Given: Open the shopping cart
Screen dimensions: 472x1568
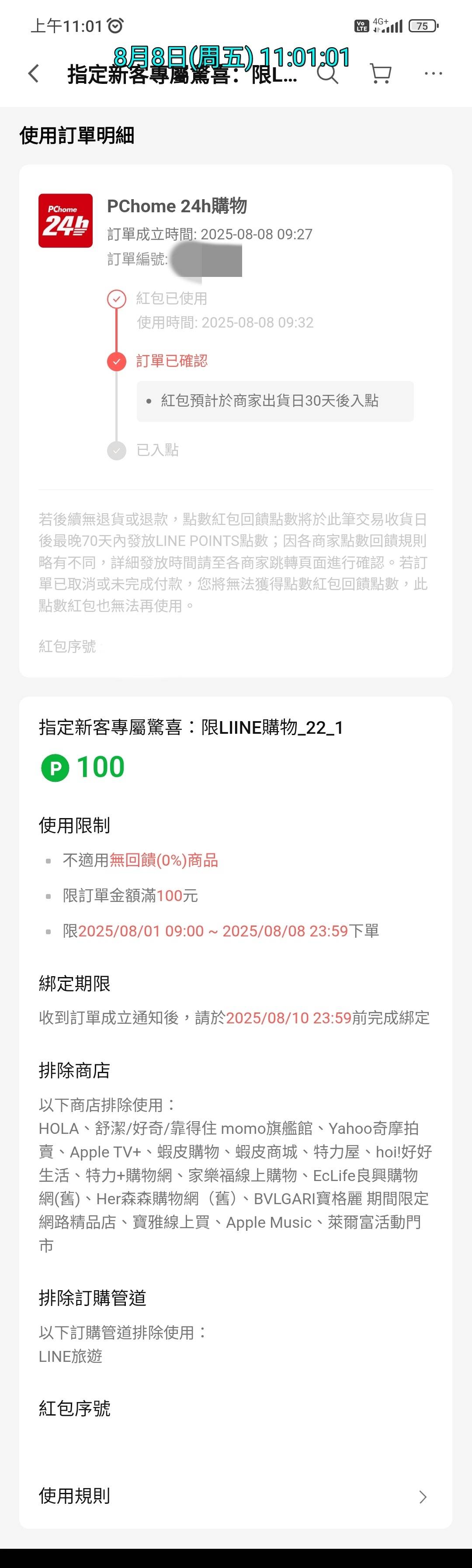Looking at the screenshot, I should (381, 74).
